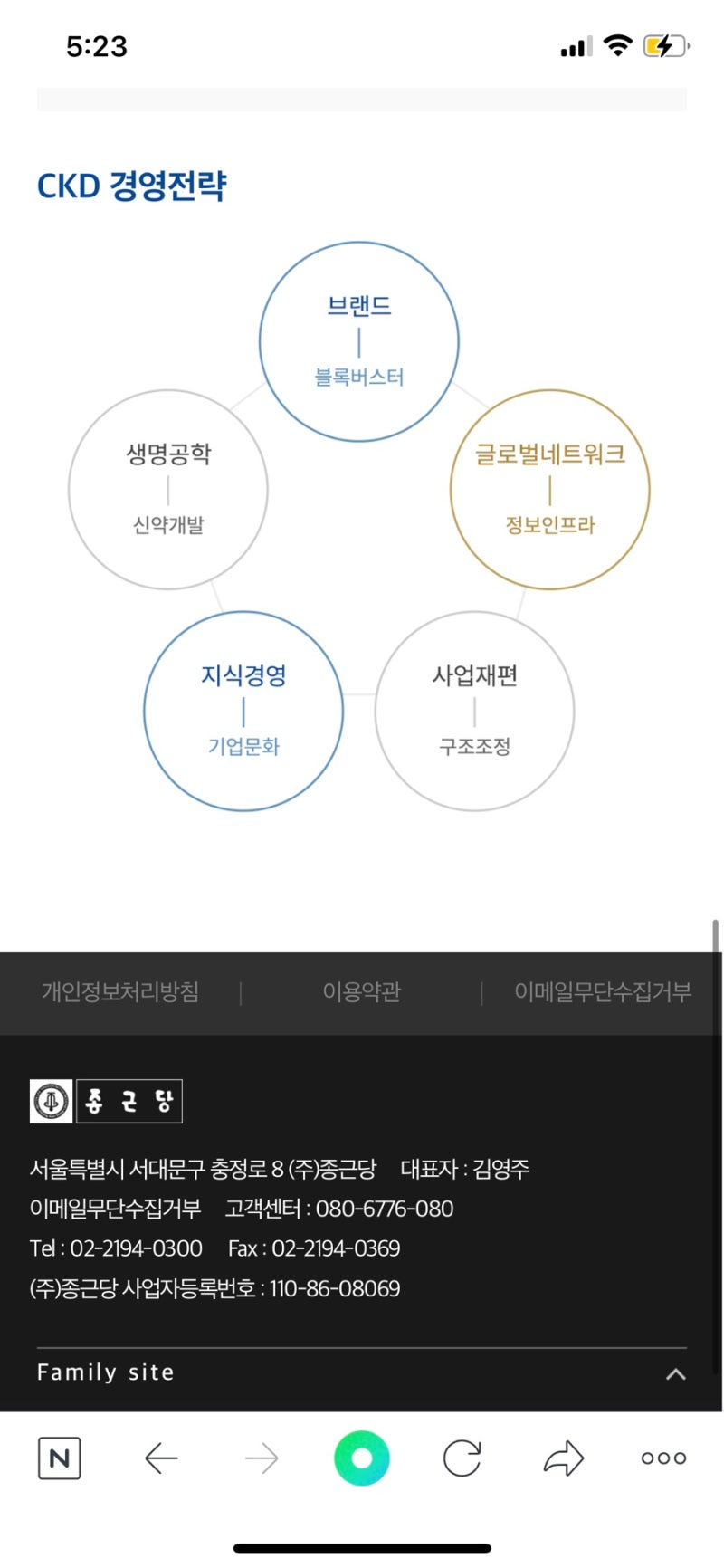Image resolution: width=724 pixels, height=1568 pixels.
Task: Reload the current page
Action: pyautogui.click(x=462, y=1458)
